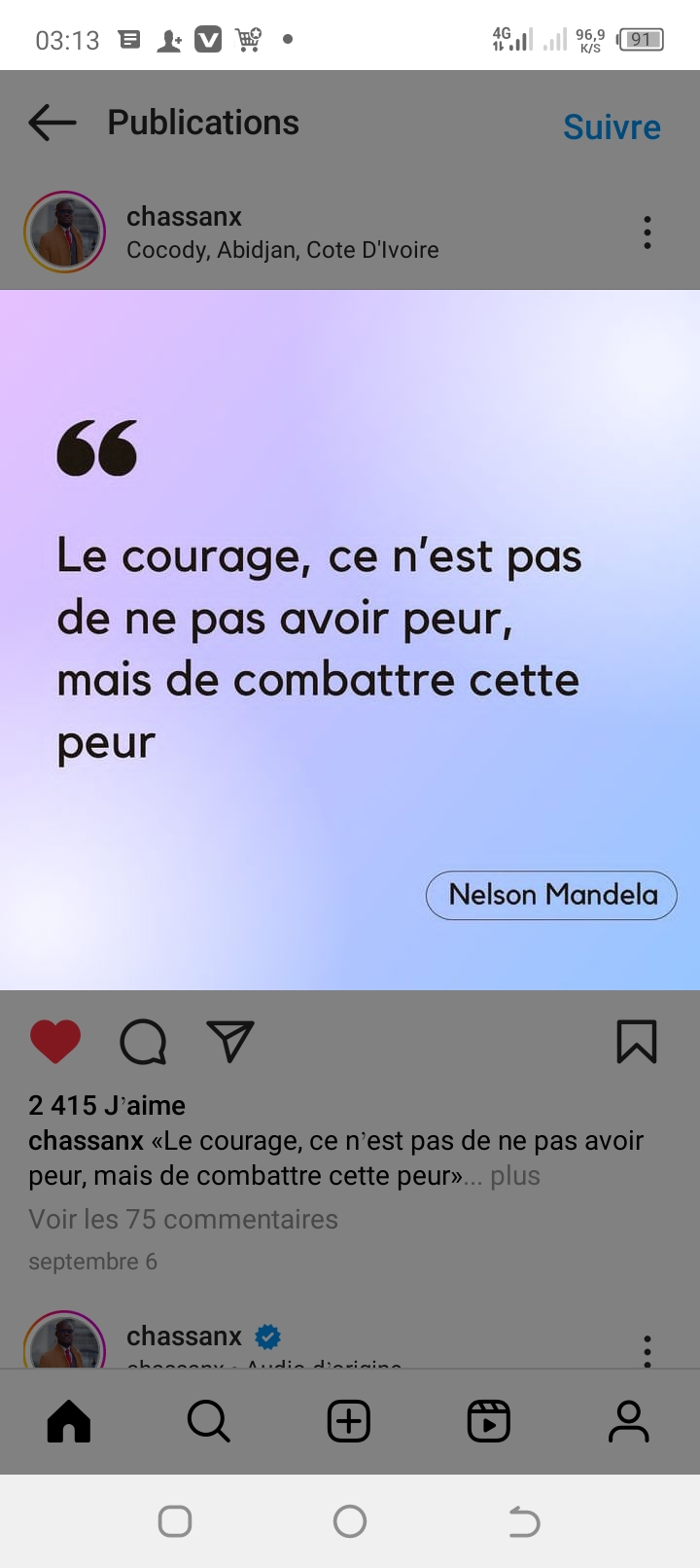The image size is (700, 1568).
Task: Share the post via paper plane icon
Action: point(230,1042)
